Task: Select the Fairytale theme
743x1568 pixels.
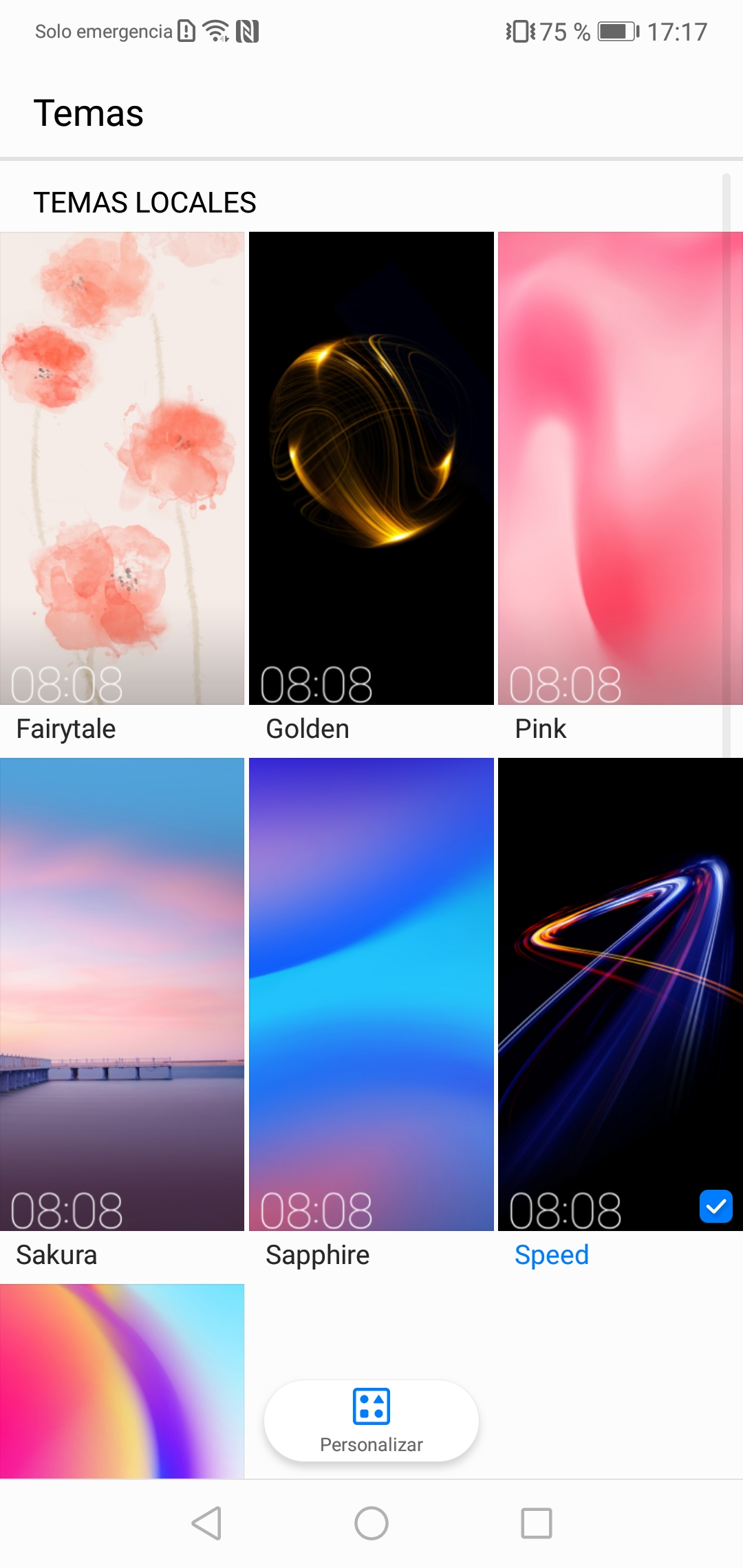Action: [122, 468]
